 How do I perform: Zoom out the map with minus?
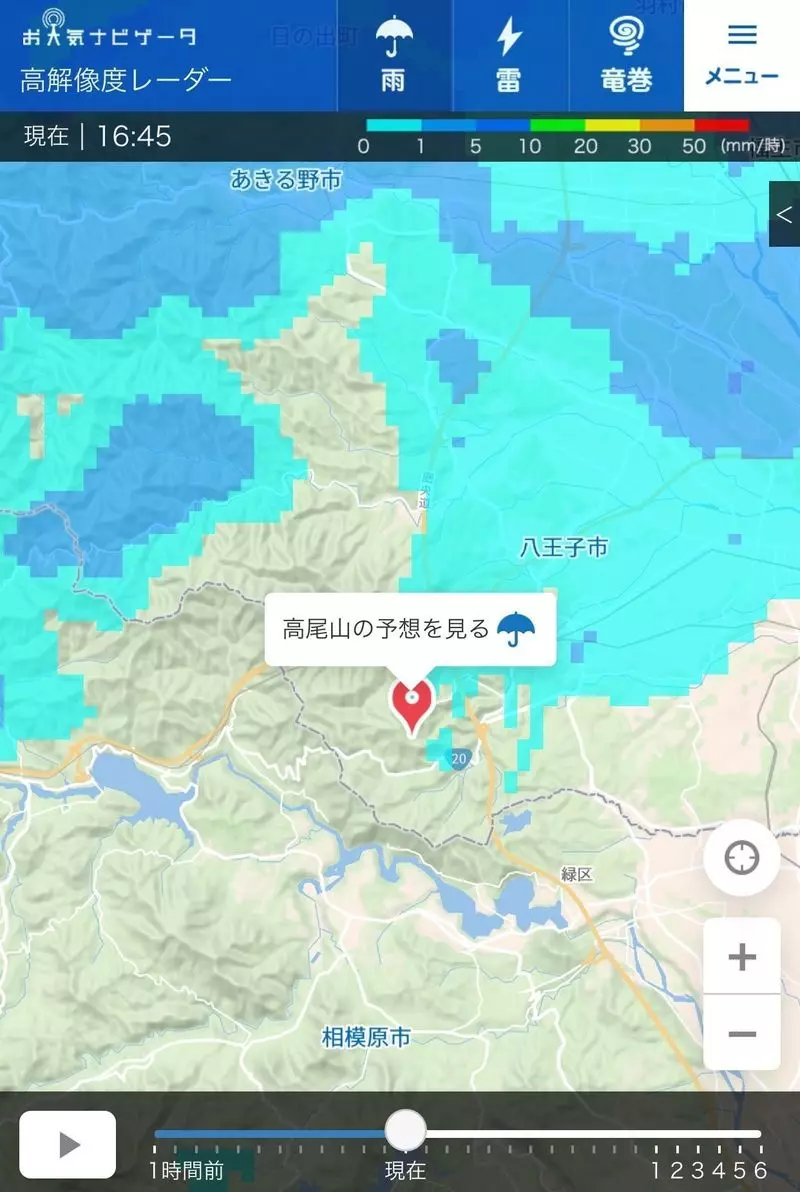[x=741, y=1033]
